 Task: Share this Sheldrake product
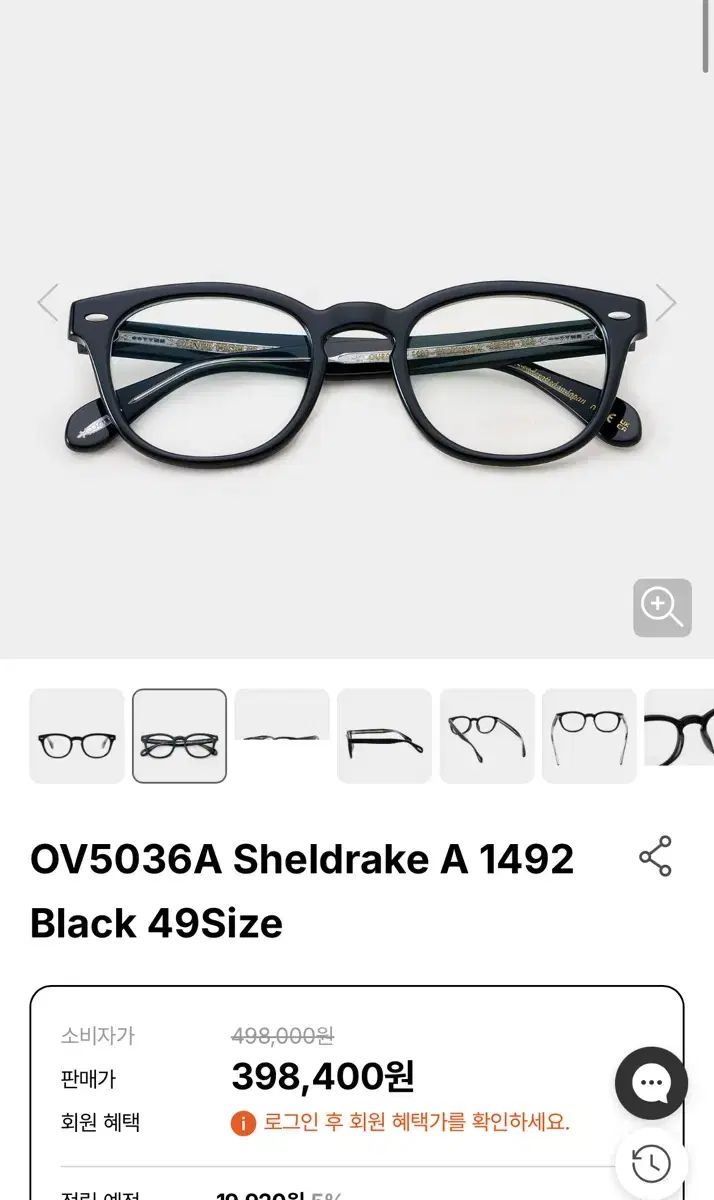tap(655, 857)
